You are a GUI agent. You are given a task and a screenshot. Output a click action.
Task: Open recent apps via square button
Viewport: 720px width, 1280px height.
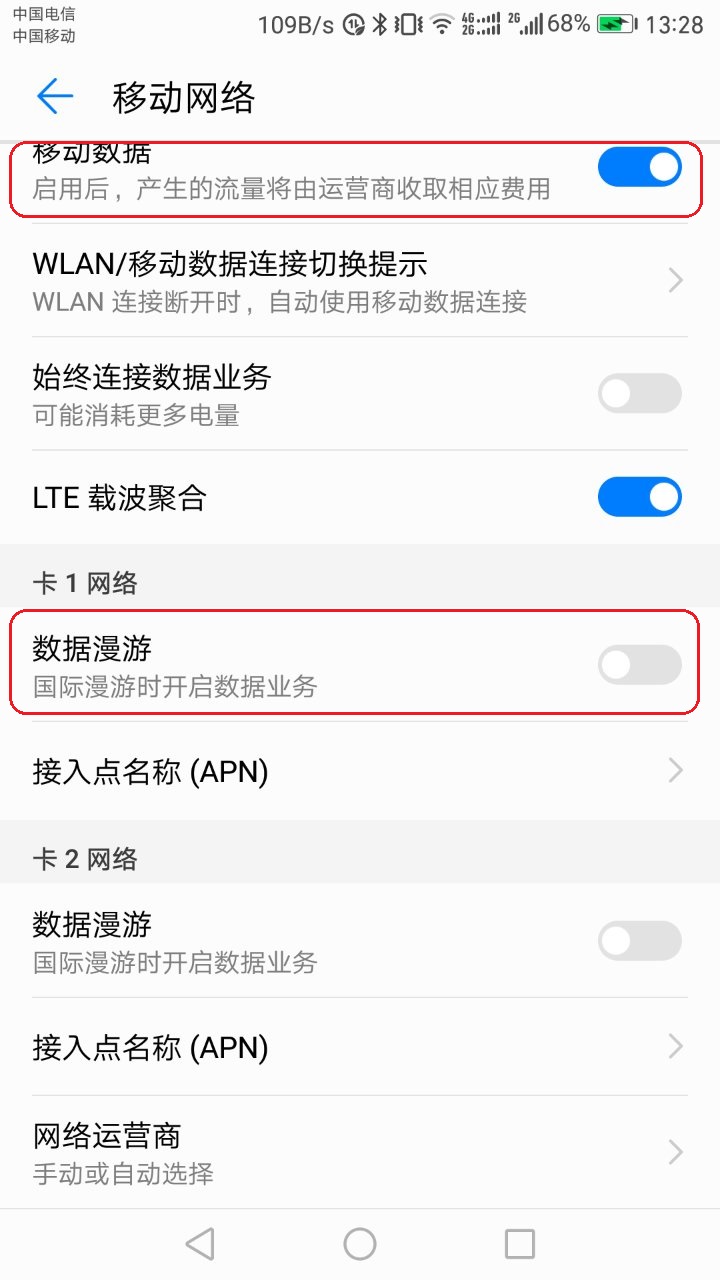520,1244
